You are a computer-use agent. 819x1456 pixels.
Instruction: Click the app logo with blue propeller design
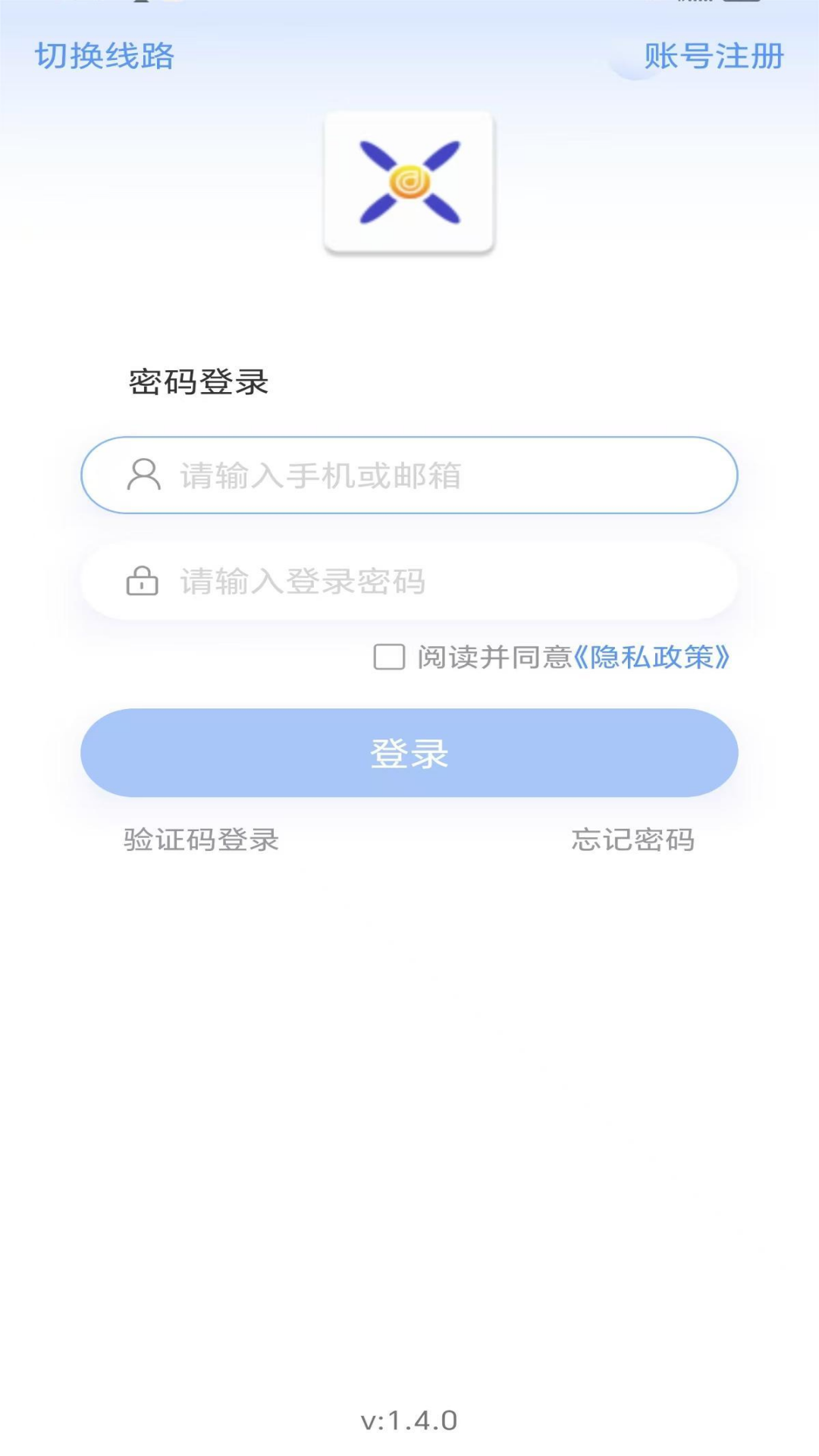click(x=409, y=182)
